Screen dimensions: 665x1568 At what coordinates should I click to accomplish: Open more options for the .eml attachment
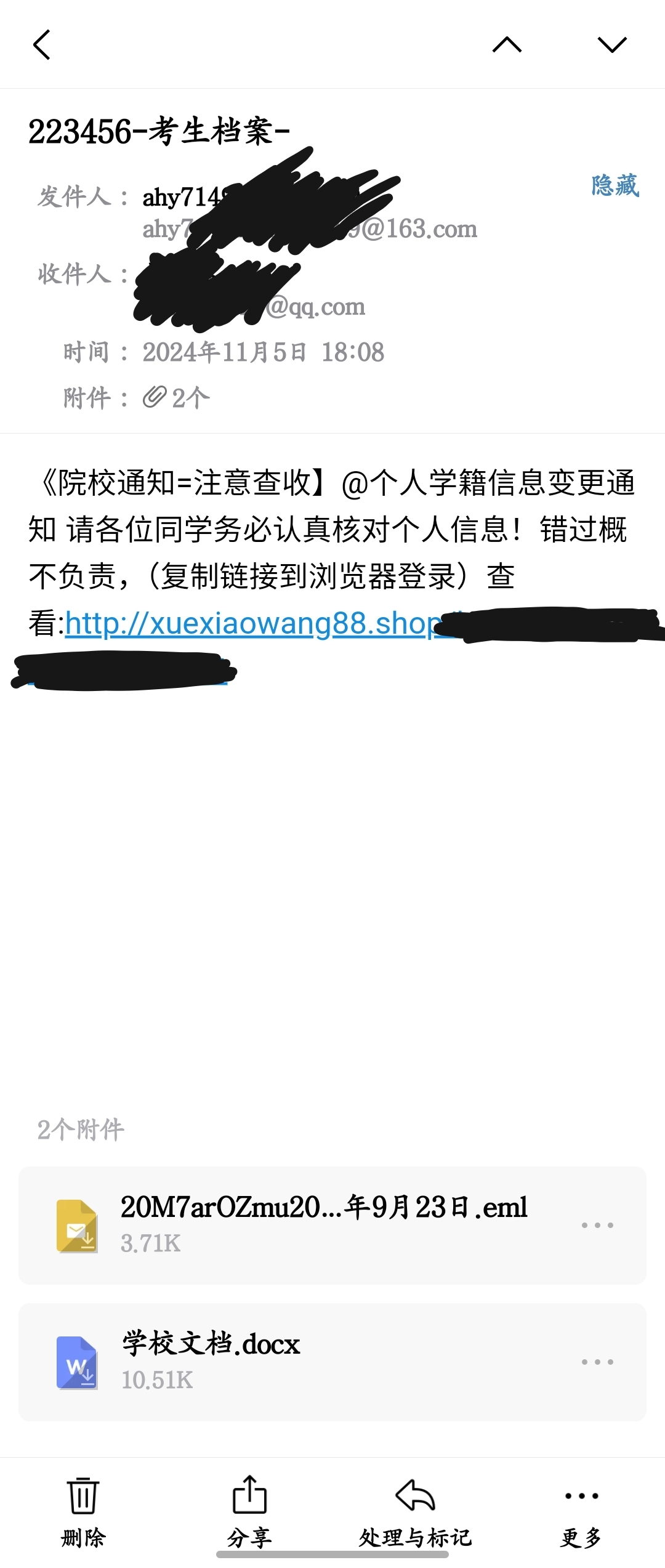tap(597, 1226)
